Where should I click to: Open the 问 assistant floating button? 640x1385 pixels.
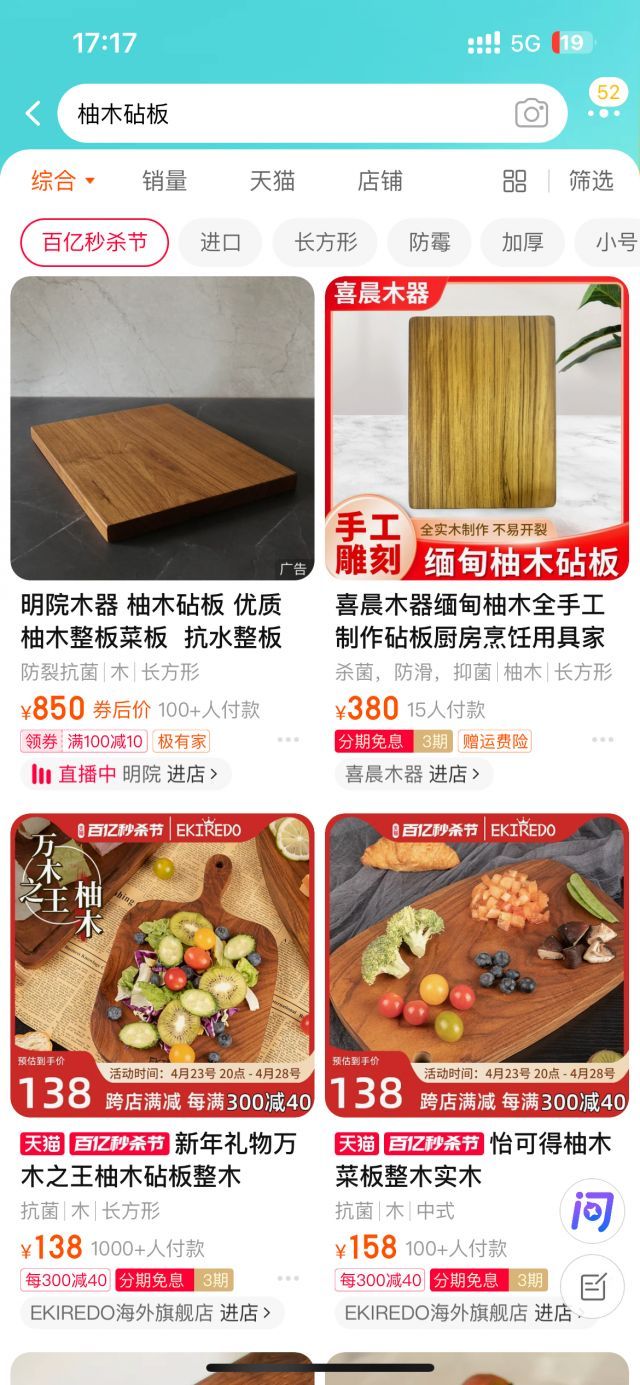[592, 1211]
